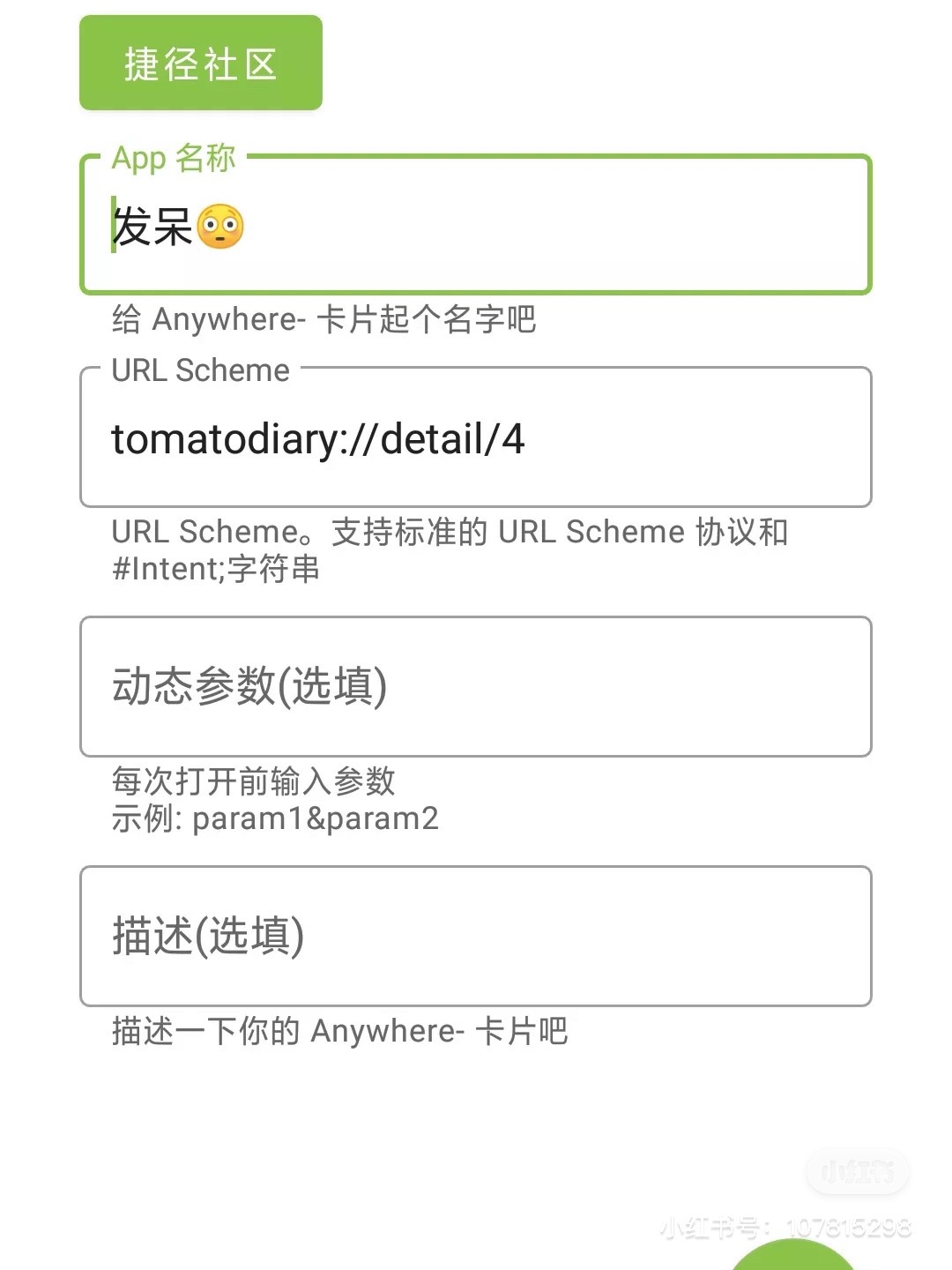Screen dimensions: 952x1270
Task: Tap the green floating action button
Action: pyautogui.click(x=793, y=1257)
